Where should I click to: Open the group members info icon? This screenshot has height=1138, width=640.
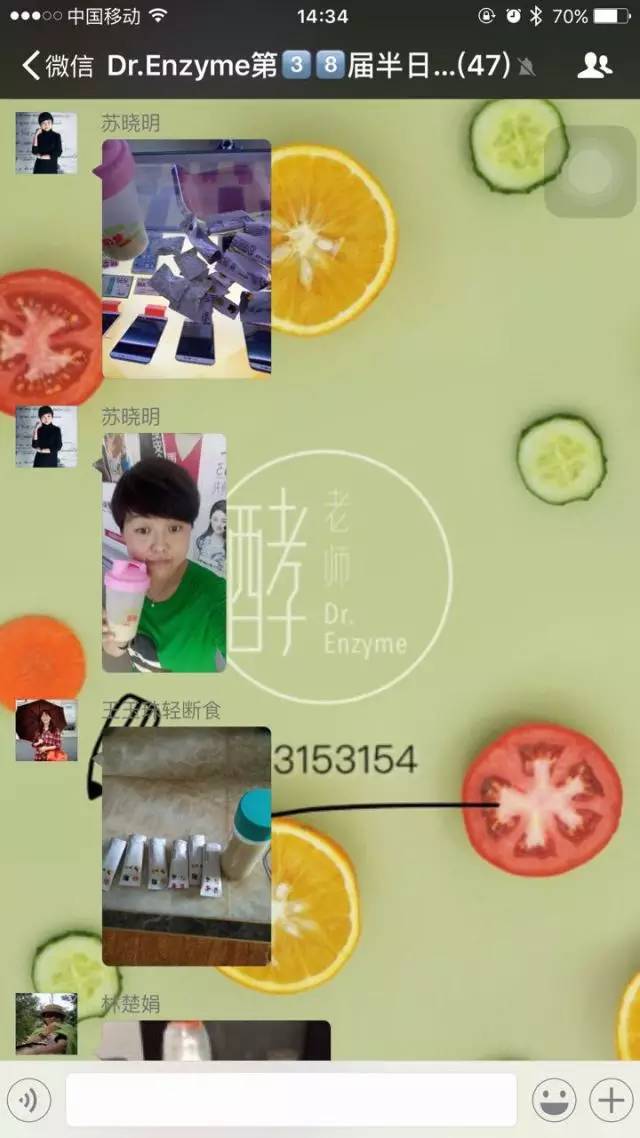click(x=594, y=67)
